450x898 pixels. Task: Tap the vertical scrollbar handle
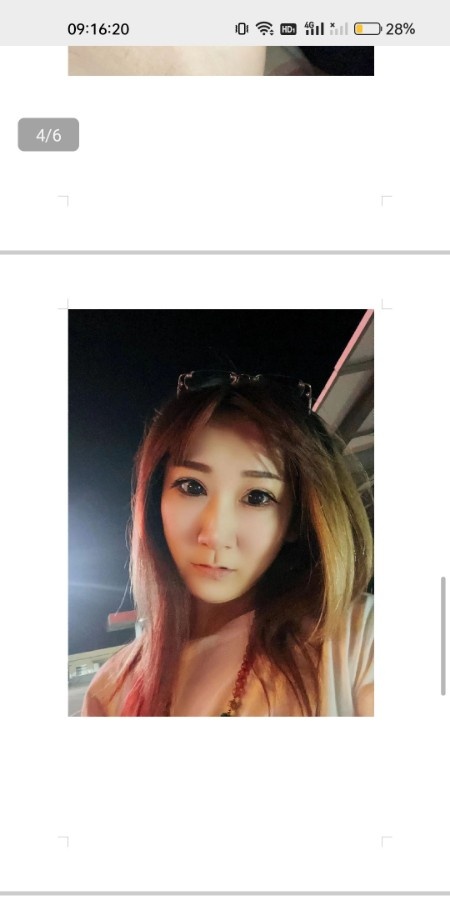click(x=443, y=636)
